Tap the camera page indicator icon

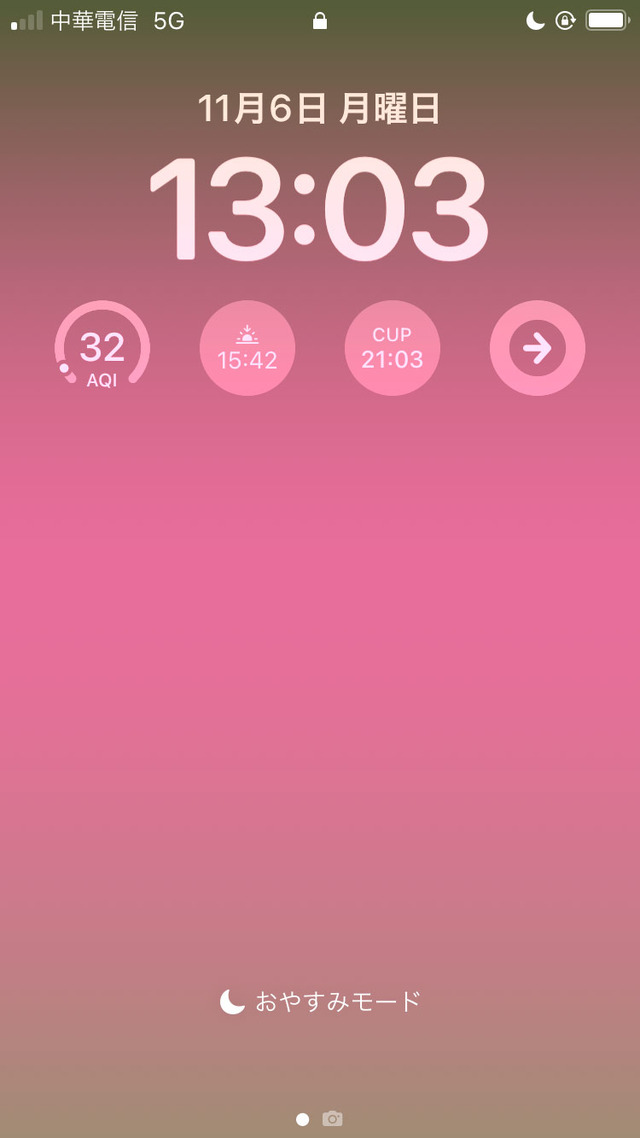(333, 1119)
